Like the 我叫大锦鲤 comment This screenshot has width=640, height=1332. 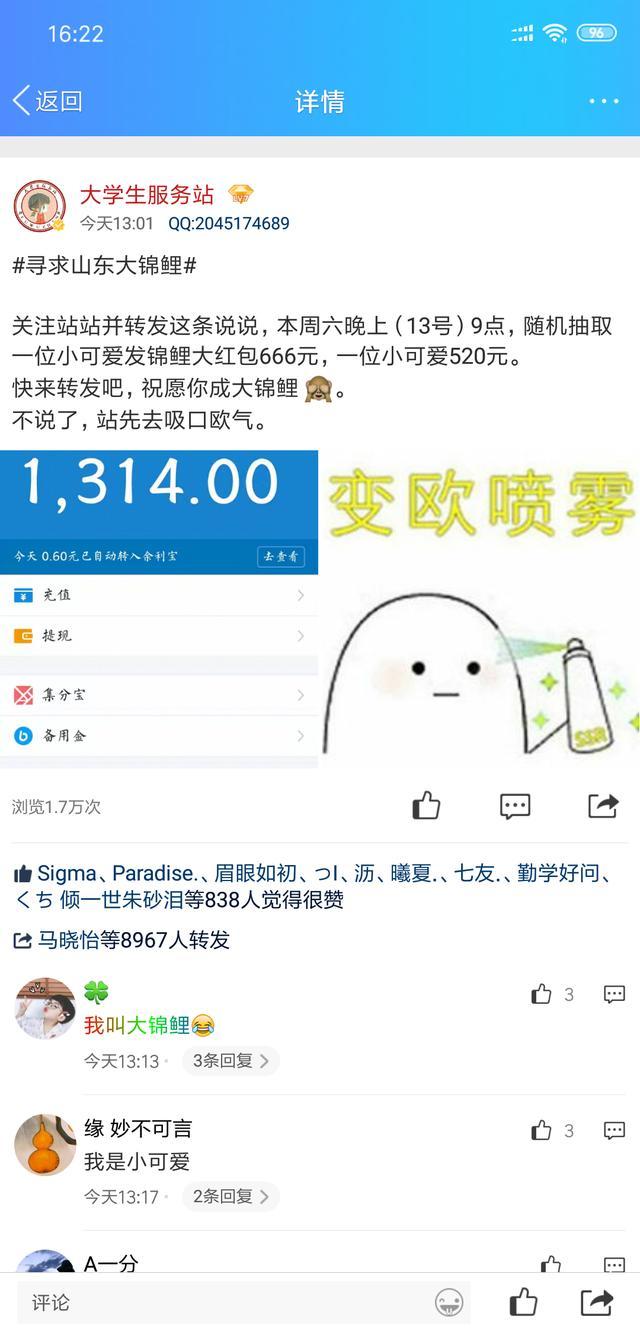[542, 994]
